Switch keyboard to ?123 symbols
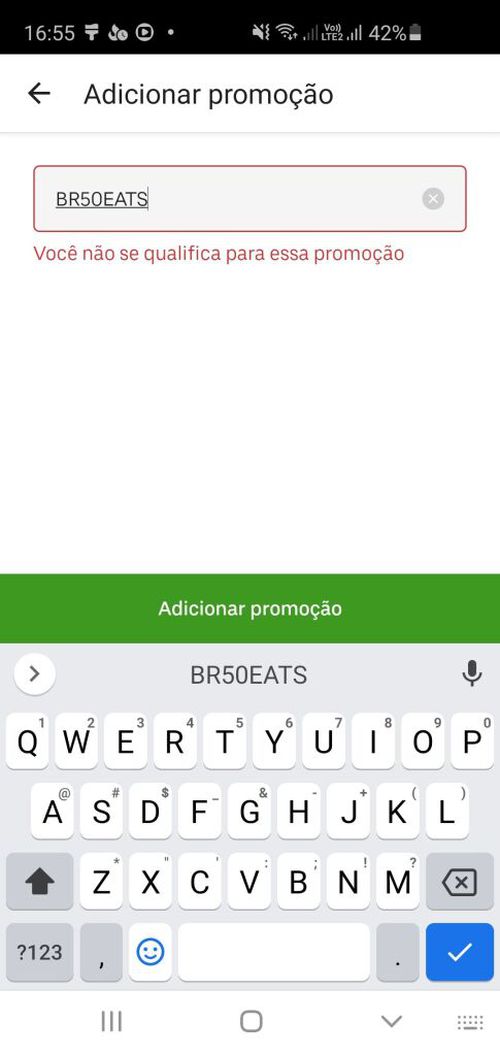Viewport: 500px width, 1056px height. [39, 952]
